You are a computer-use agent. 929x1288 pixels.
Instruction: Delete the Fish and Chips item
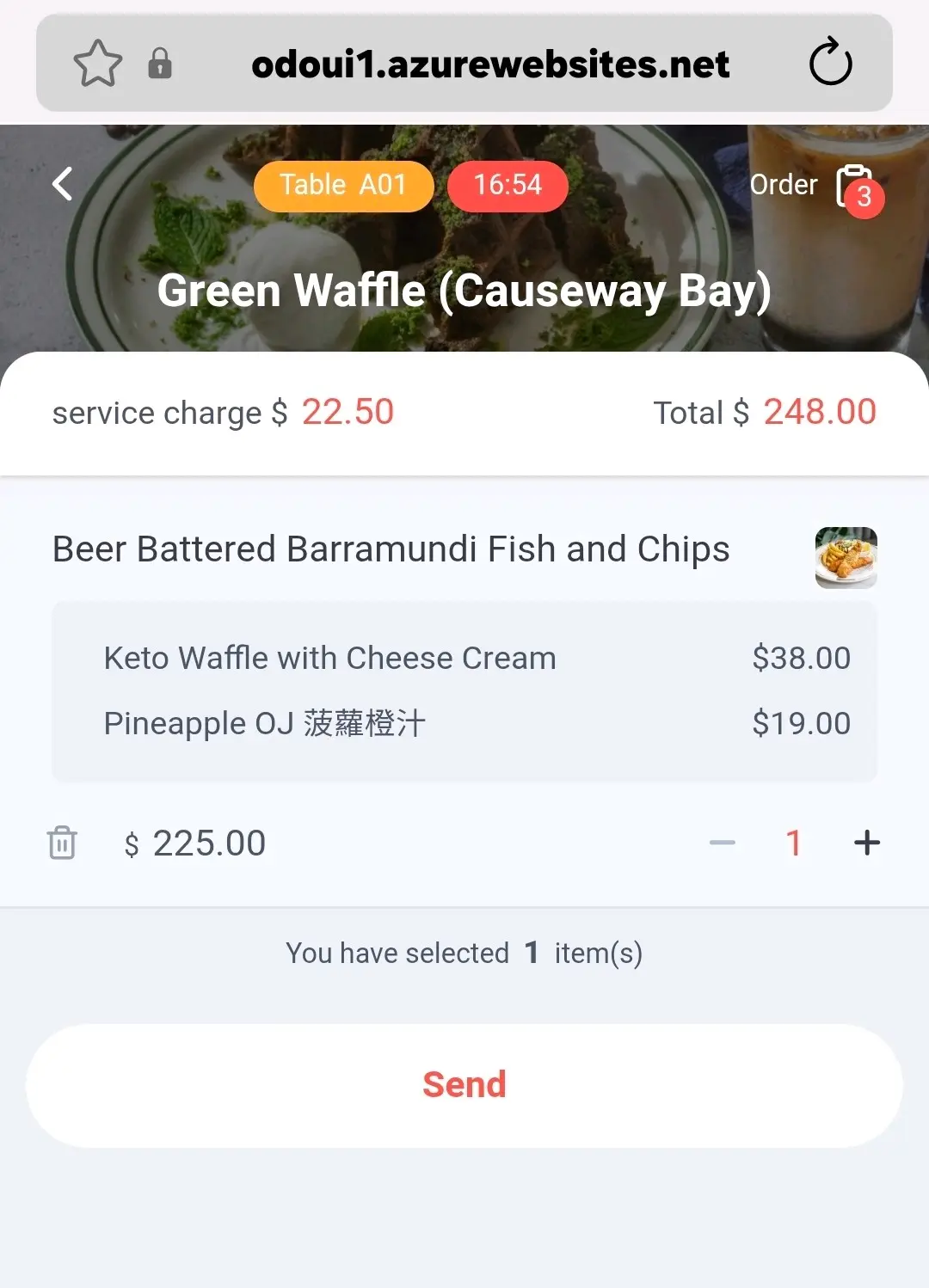(62, 843)
